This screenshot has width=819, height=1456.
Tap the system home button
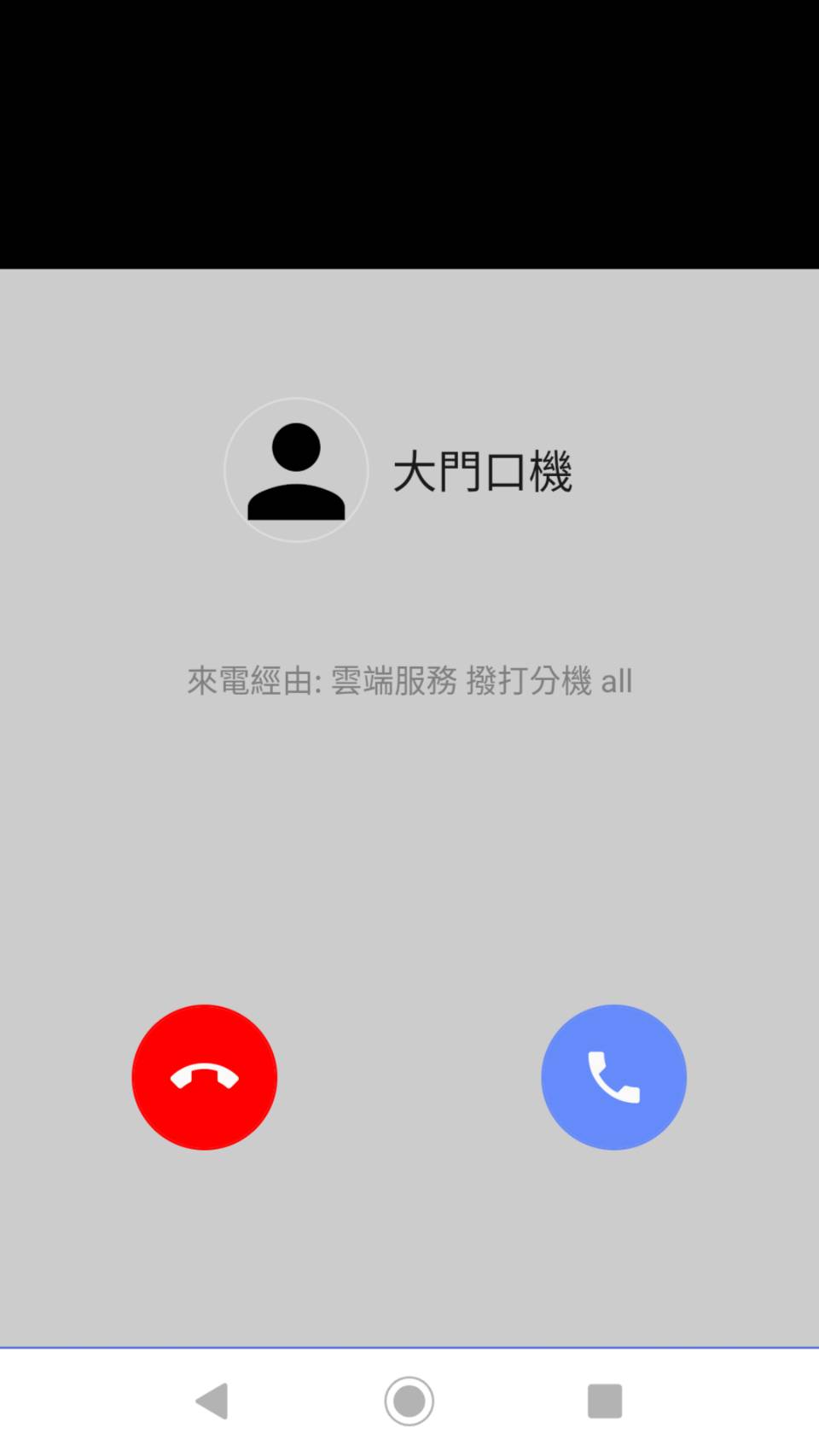point(409,1401)
